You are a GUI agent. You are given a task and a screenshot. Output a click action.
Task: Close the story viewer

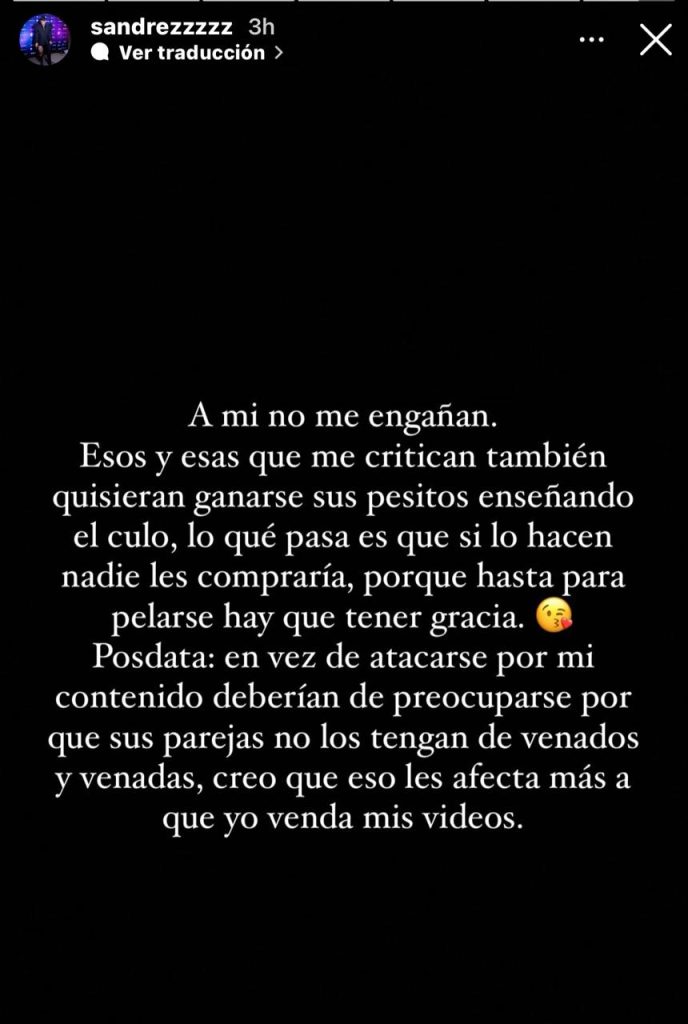[656, 40]
